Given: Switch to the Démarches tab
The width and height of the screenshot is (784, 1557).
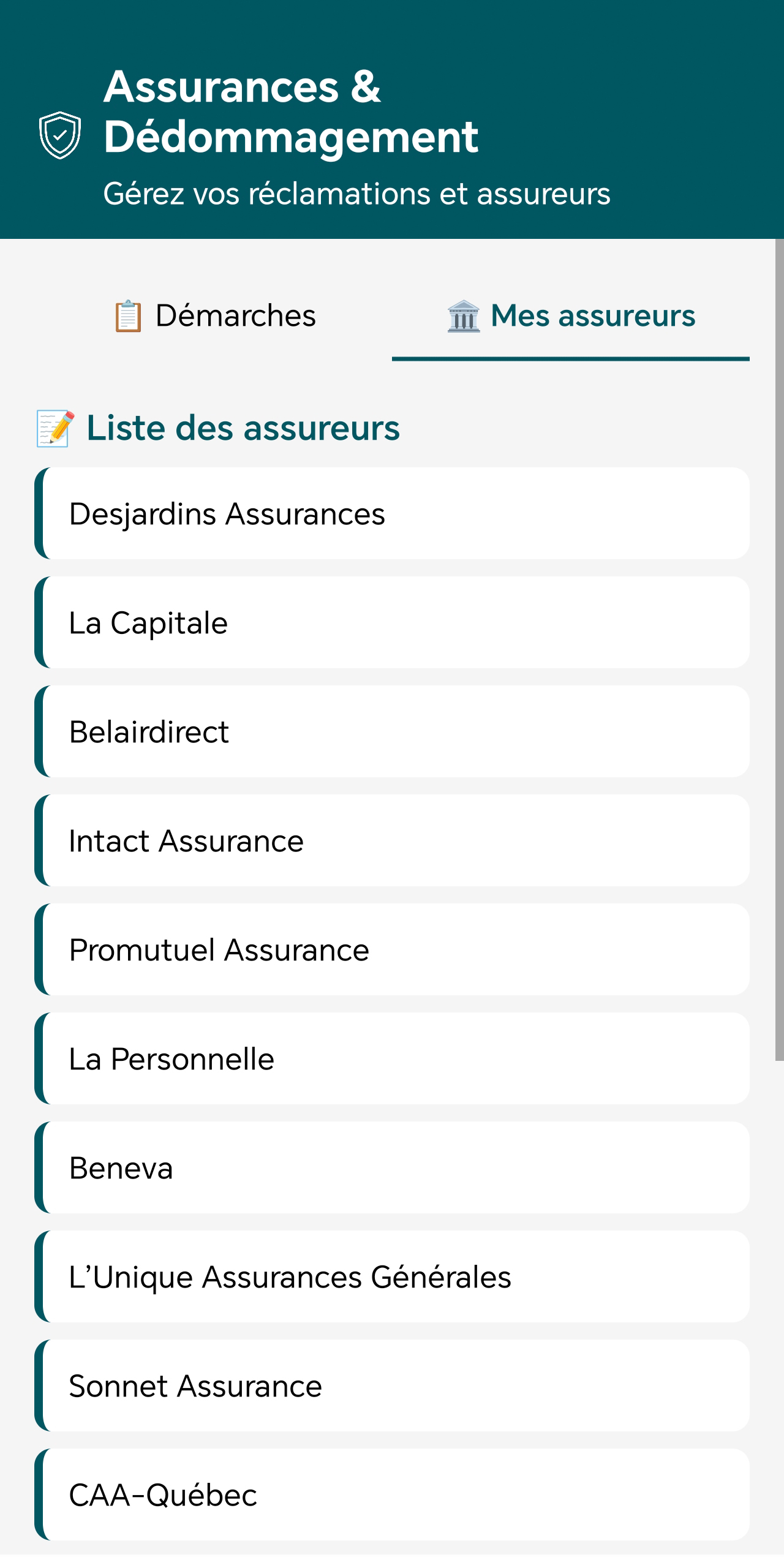Looking at the screenshot, I should 213,316.
